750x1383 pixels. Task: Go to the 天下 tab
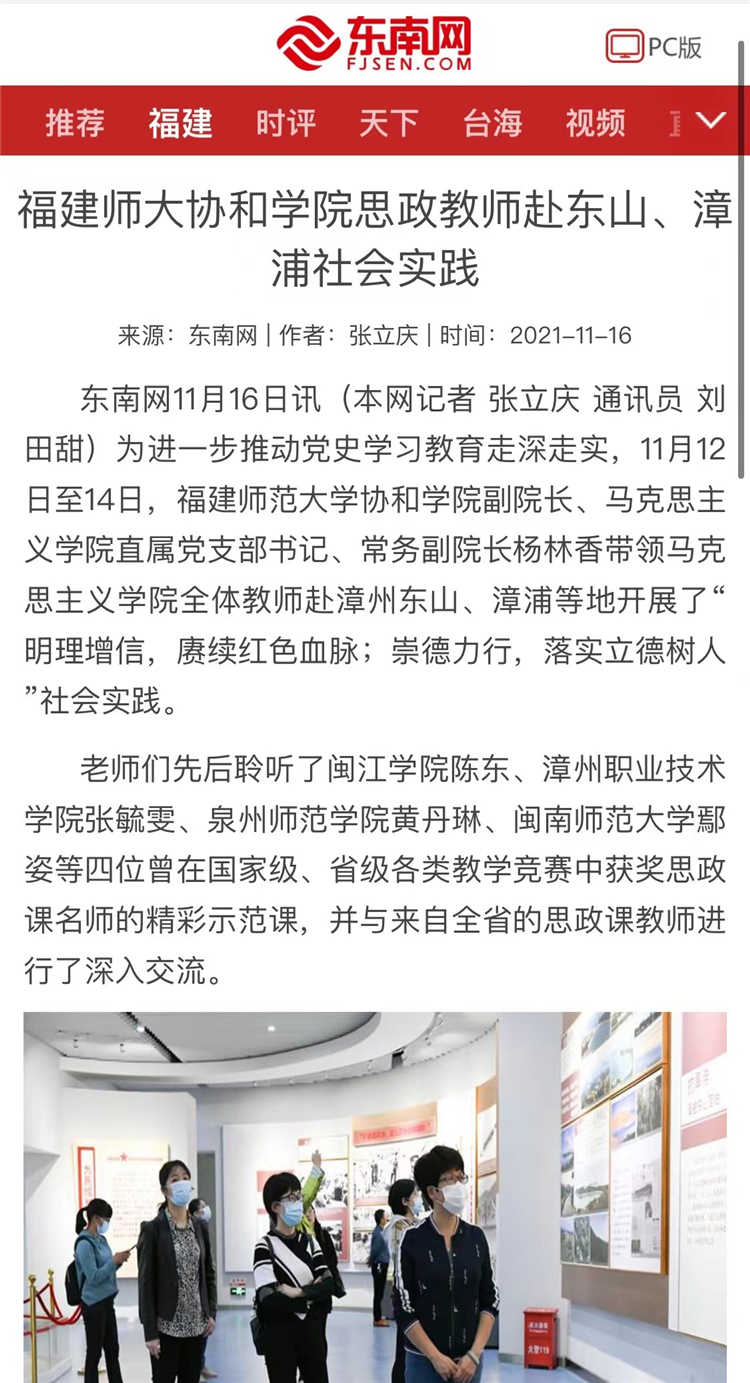tap(388, 122)
